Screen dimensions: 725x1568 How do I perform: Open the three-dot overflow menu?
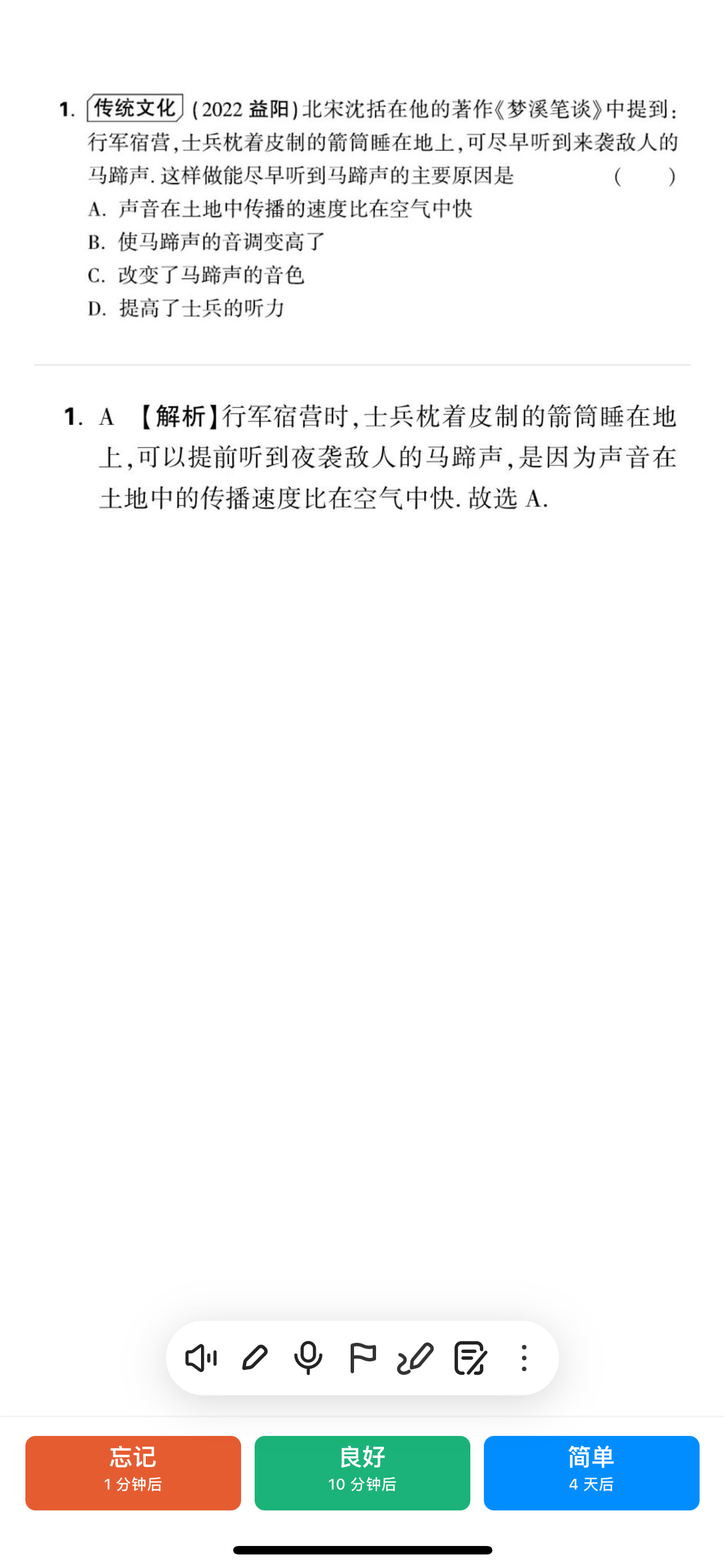(524, 1358)
